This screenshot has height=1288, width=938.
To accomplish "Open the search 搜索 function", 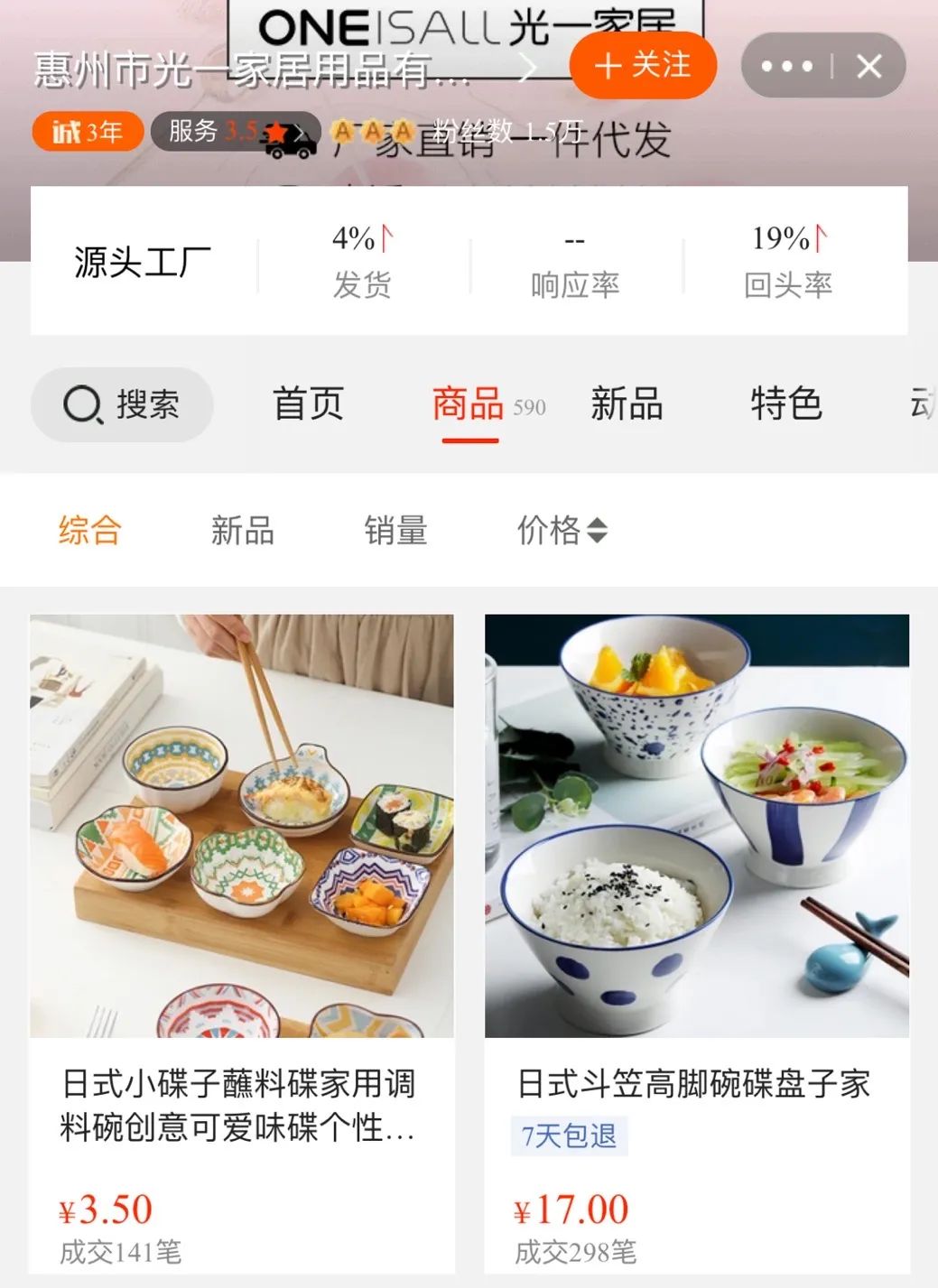I will pos(120,404).
